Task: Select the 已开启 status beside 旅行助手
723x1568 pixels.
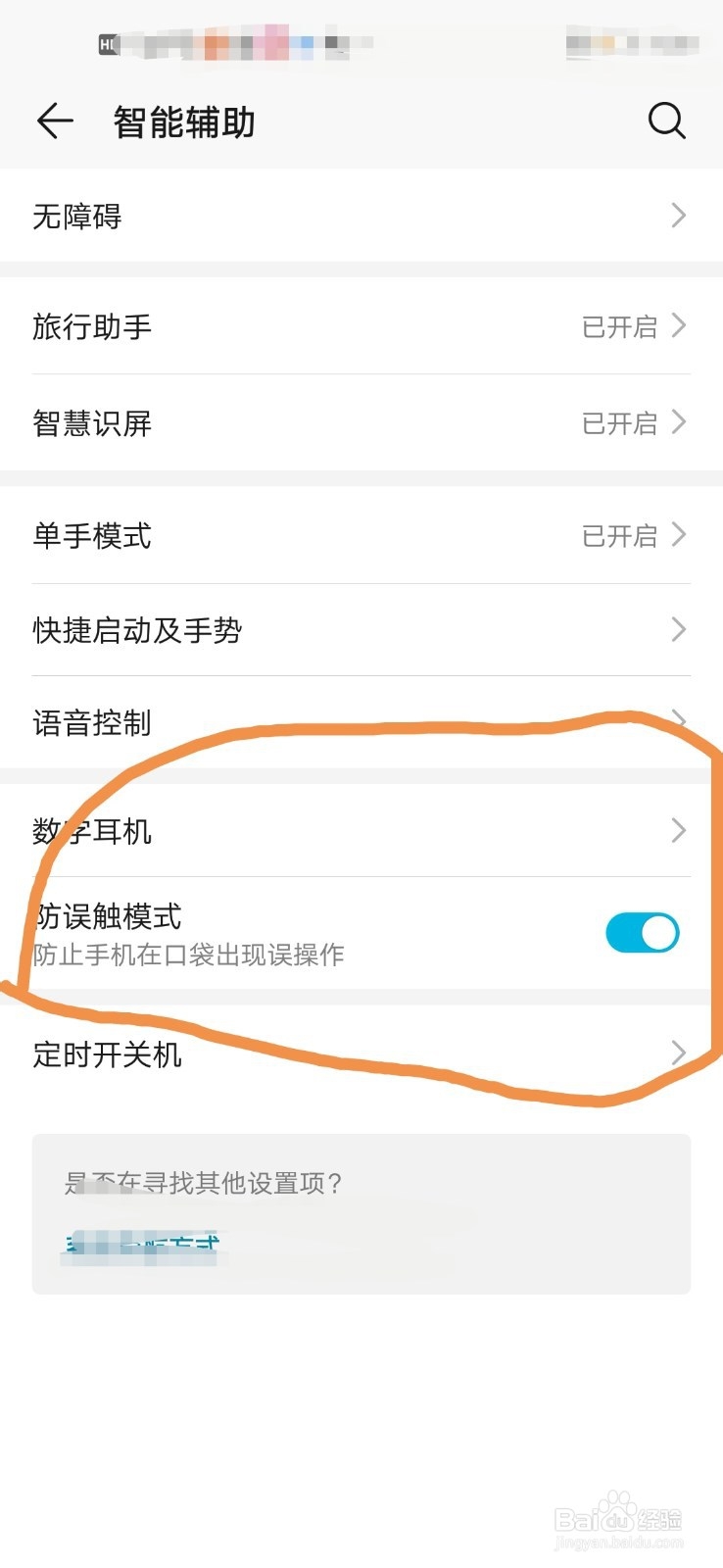Action: pyautogui.click(x=619, y=326)
